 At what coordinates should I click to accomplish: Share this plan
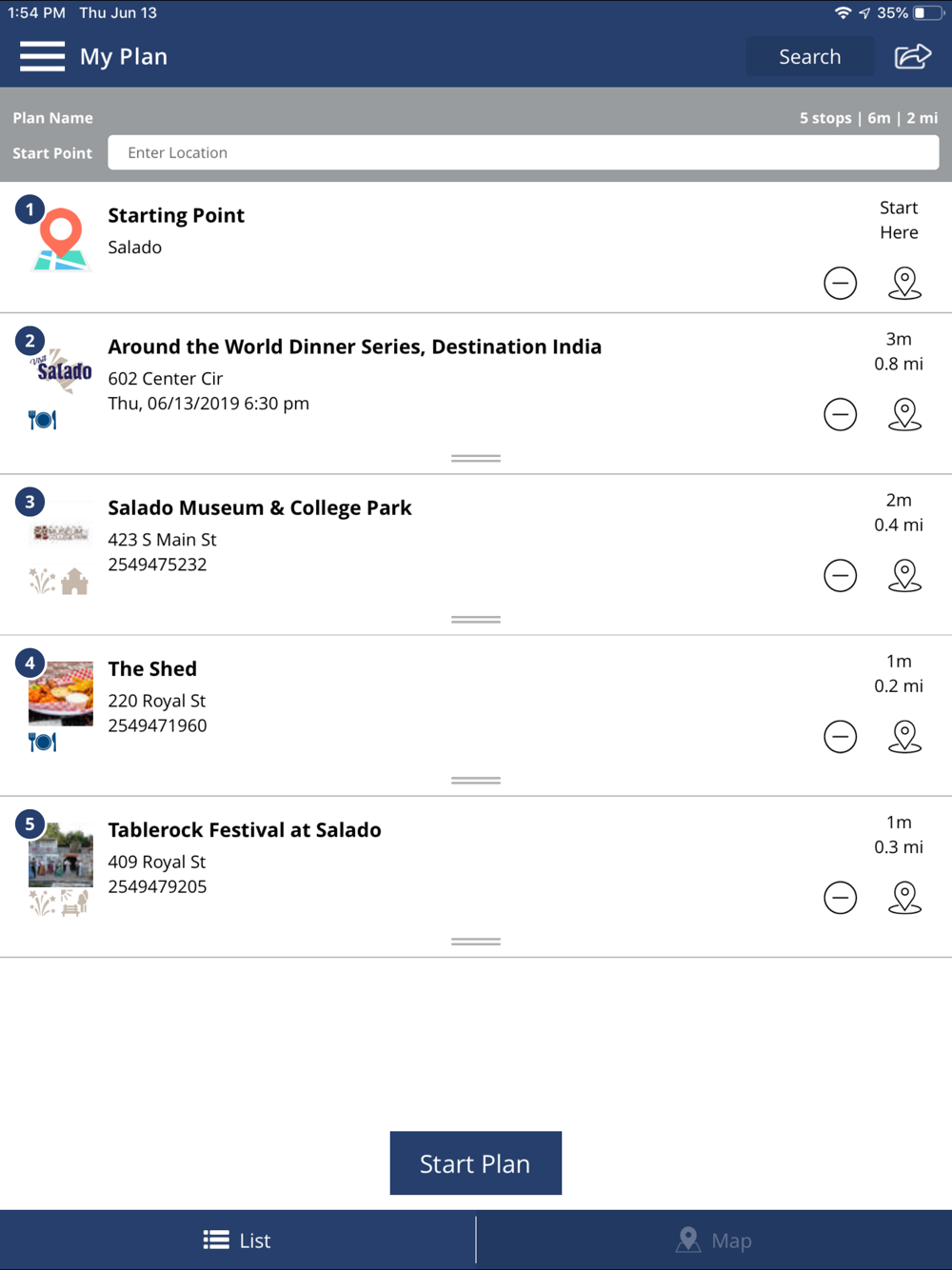(x=913, y=56)
